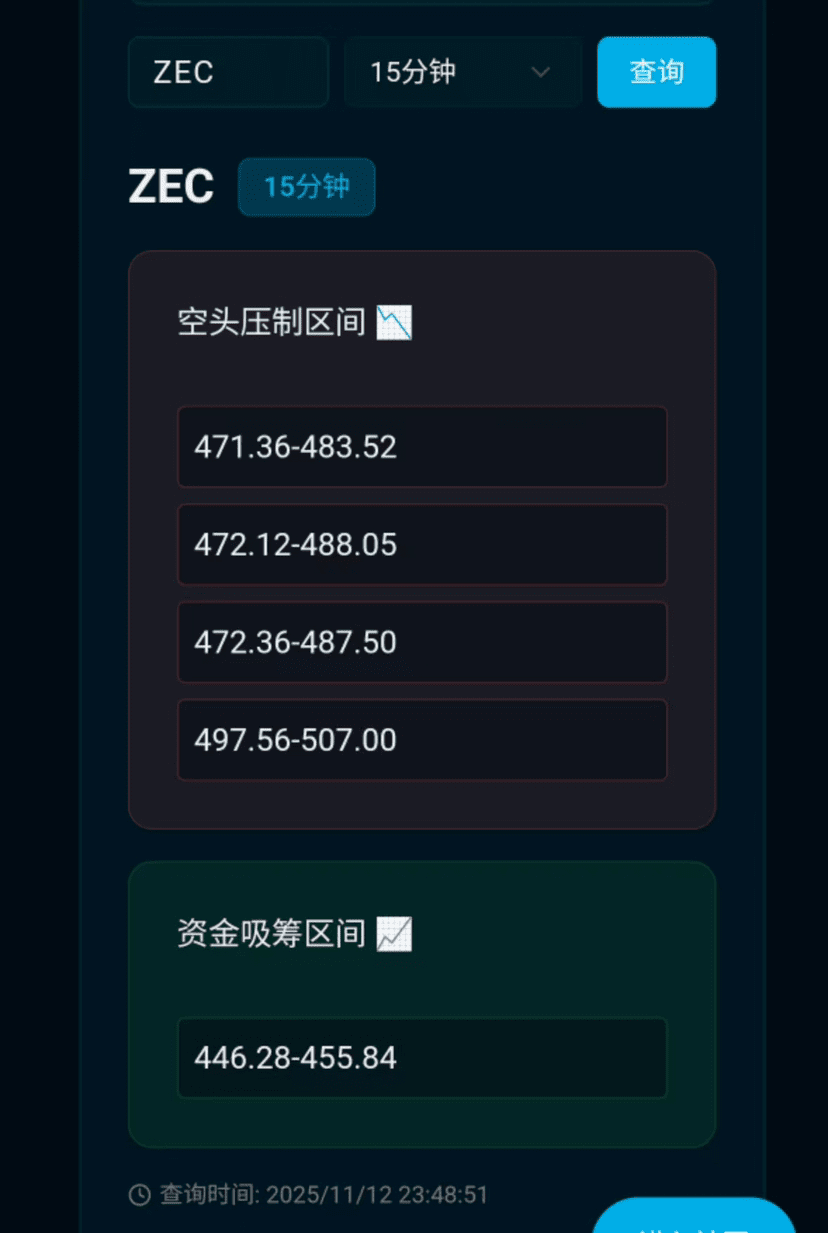The height and width of the screenshot is (1233, 828).
Task: Tap the ZEC coin symbol input field
Action: pyautogui.click(x=228, y=72)
